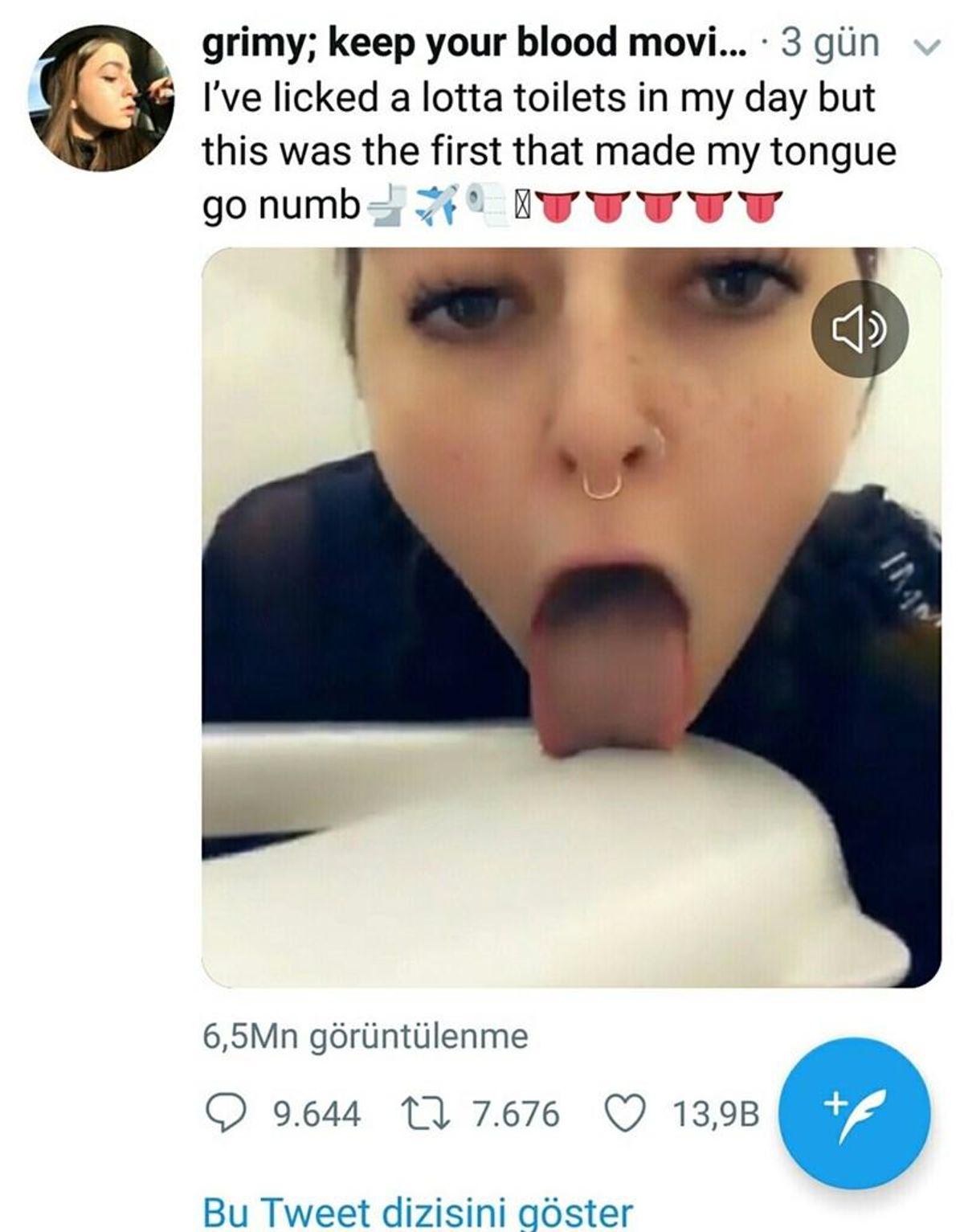Reply via the comment icon with 9.644
This screenshot has width=964, height=1232.
222,1115
